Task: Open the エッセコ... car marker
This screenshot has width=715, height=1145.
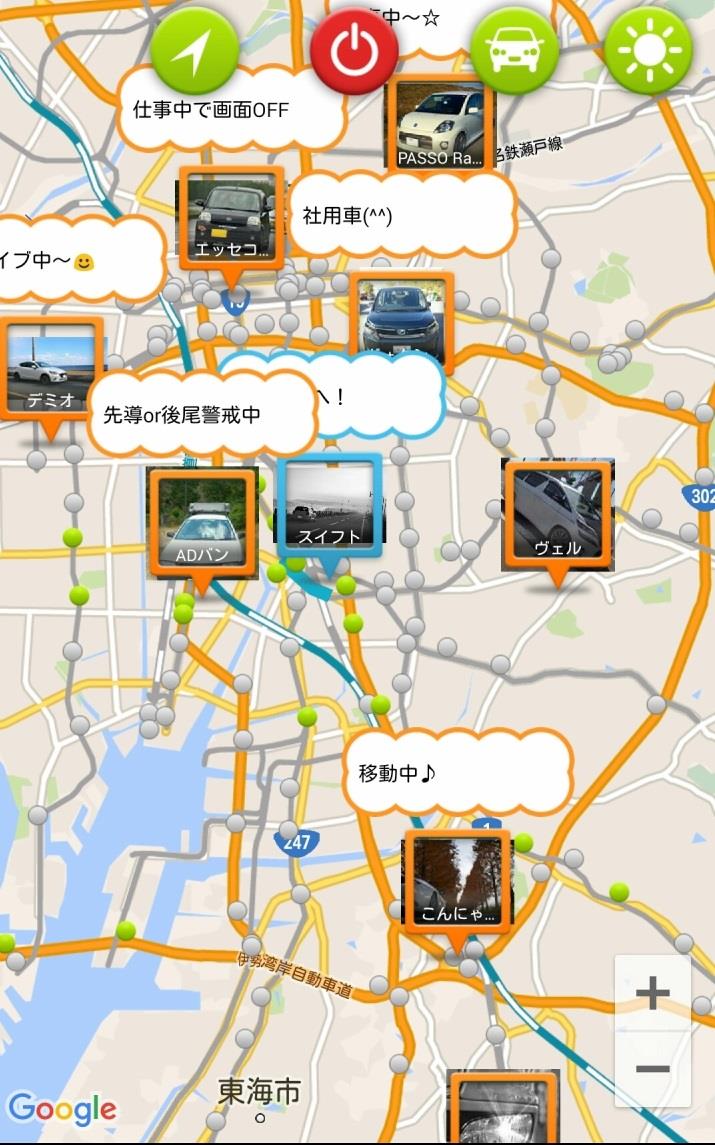Action: pyautogui.click(x=231, y=218)
